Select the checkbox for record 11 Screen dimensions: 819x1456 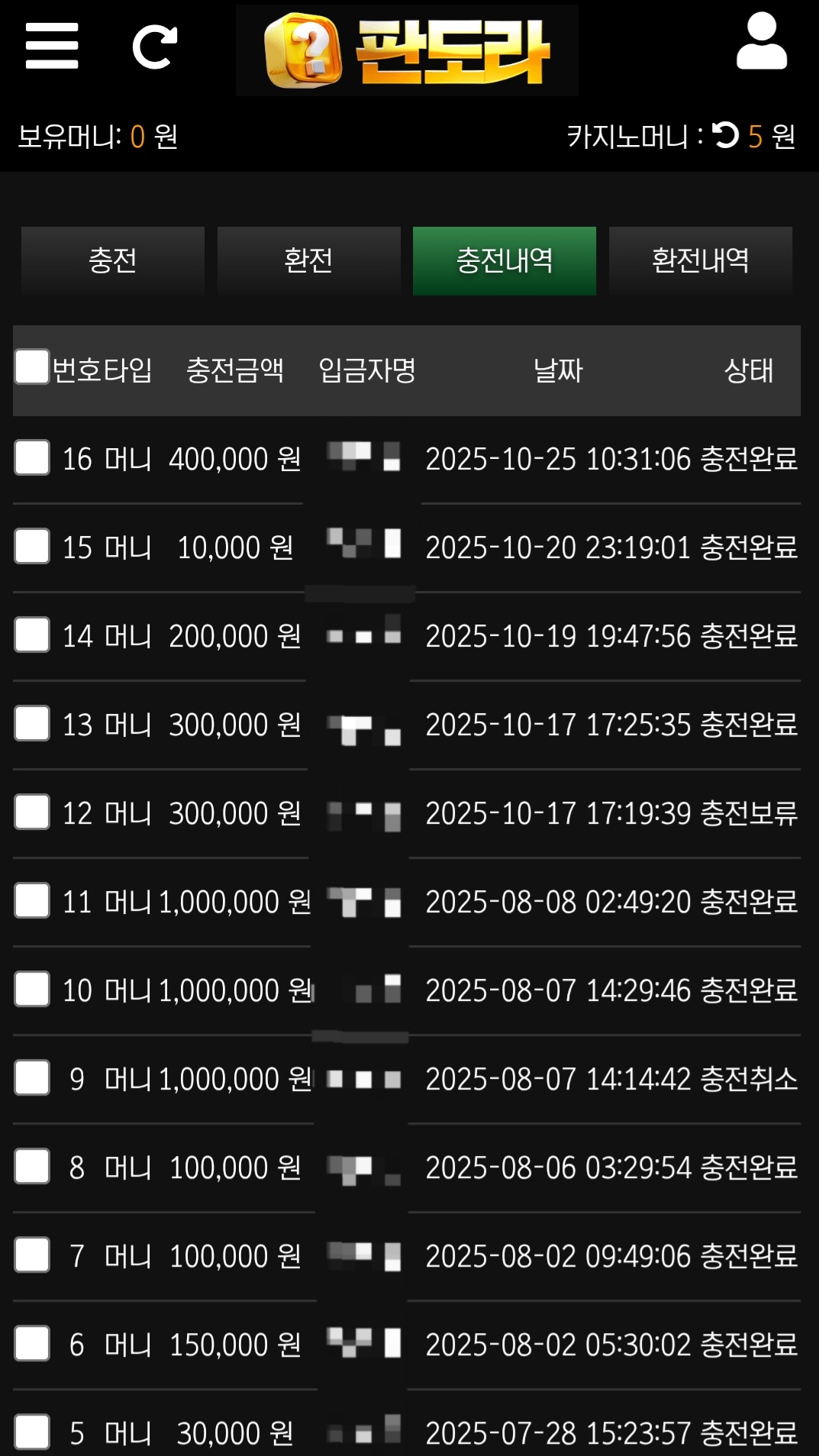click(32, 901)
